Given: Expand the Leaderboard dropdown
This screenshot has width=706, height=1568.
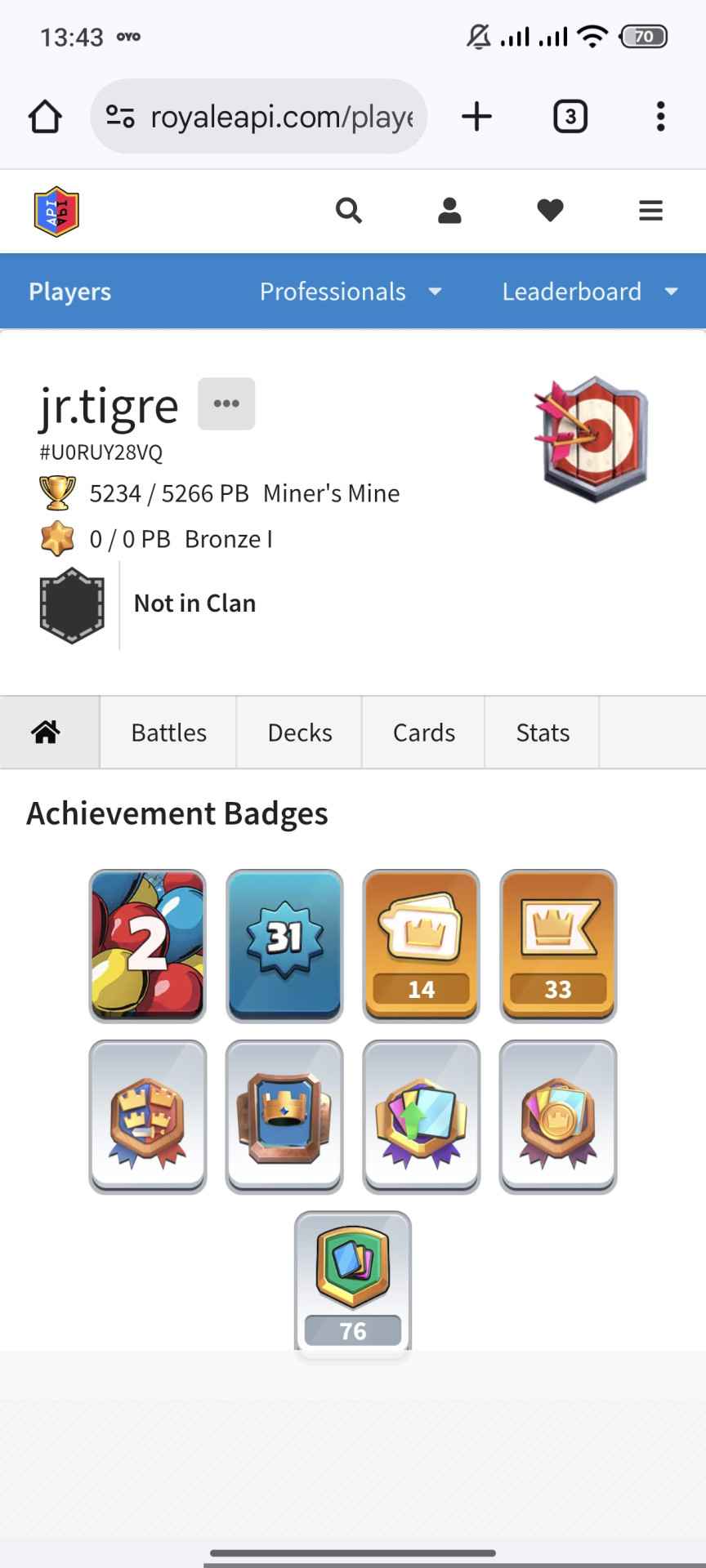Looking at the screenshot, I should tap(590, 292).
